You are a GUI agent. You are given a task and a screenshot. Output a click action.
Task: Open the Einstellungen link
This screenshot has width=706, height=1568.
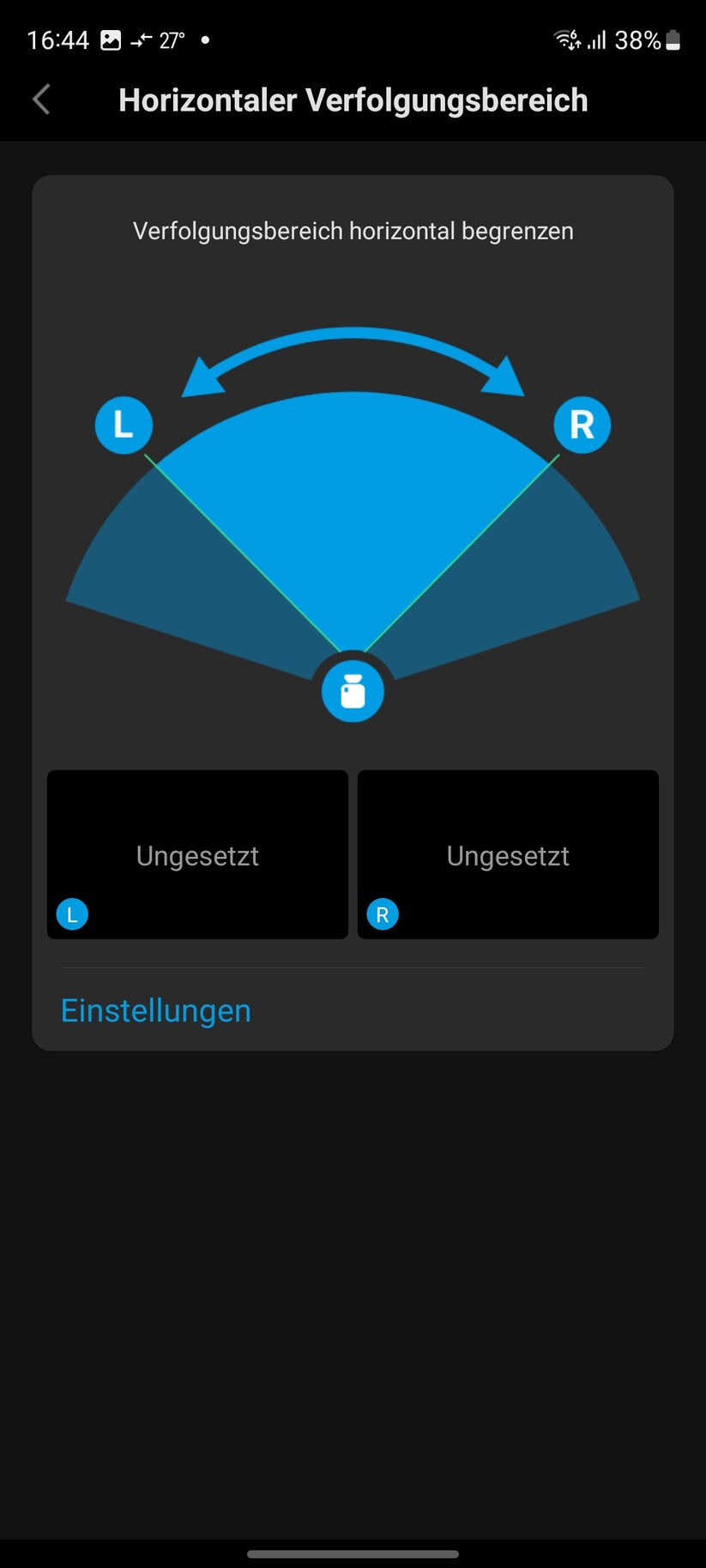[156, 1010]
